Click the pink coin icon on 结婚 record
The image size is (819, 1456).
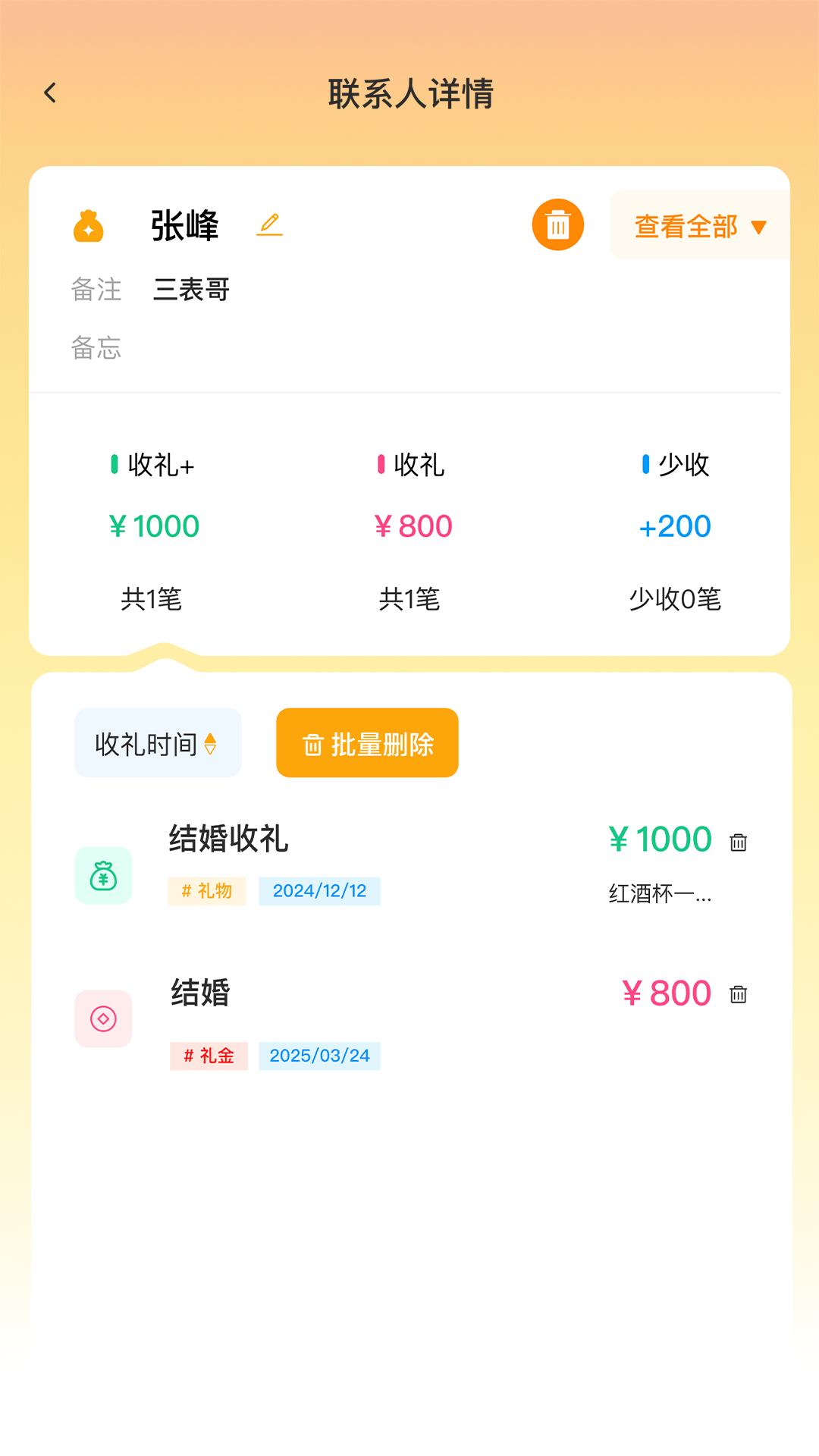click(102, 1018)
